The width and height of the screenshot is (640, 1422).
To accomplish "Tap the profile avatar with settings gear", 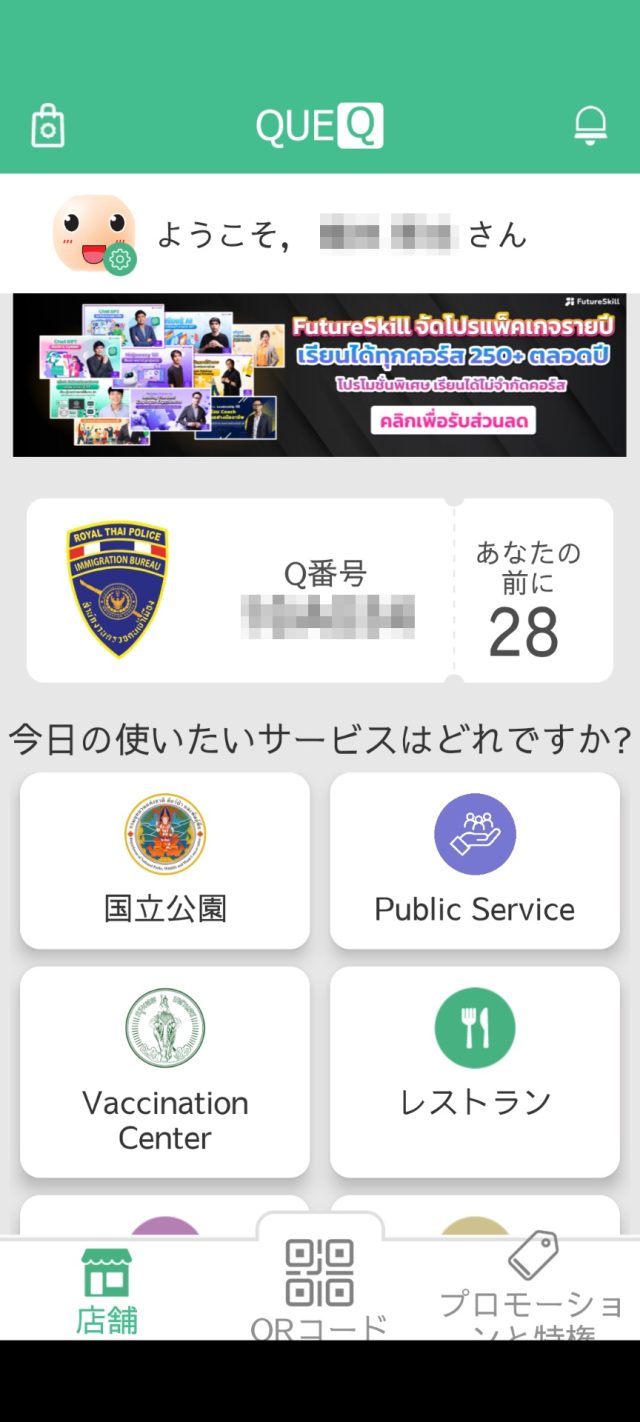I will (95, 234).
